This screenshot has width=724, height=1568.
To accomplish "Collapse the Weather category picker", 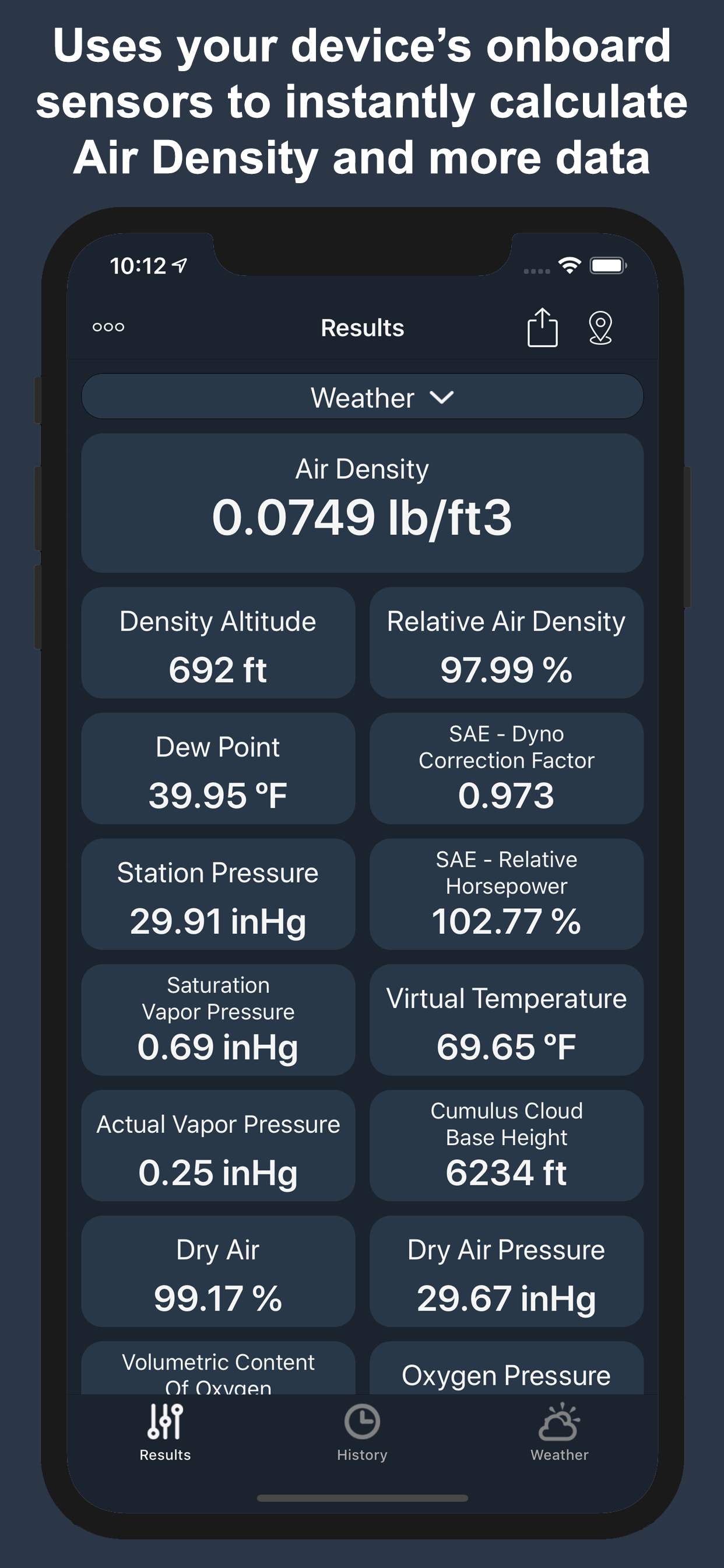I will click(362, 397).
